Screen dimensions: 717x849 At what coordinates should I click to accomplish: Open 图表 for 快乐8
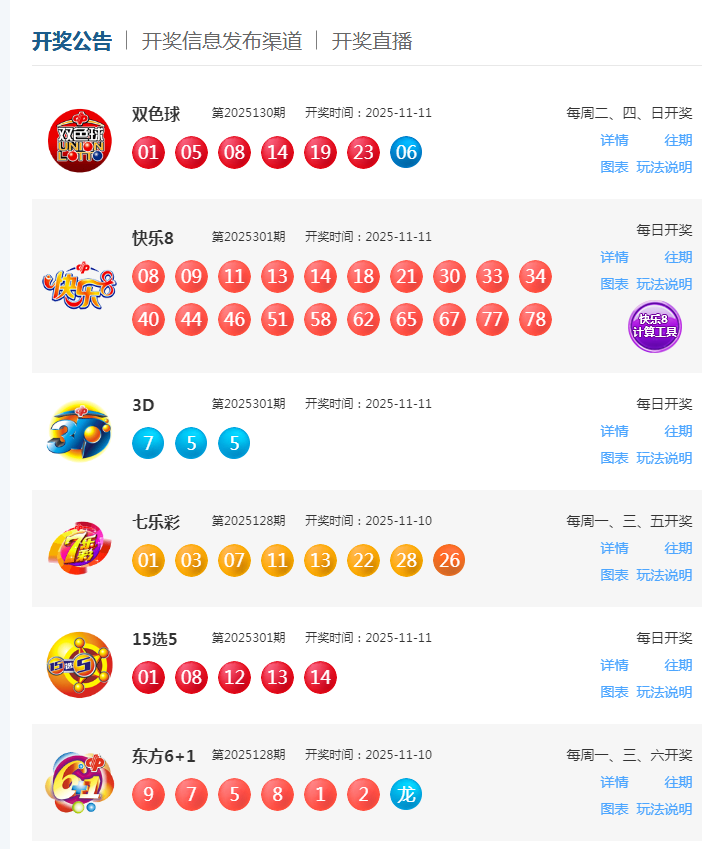tap(614, 284)
